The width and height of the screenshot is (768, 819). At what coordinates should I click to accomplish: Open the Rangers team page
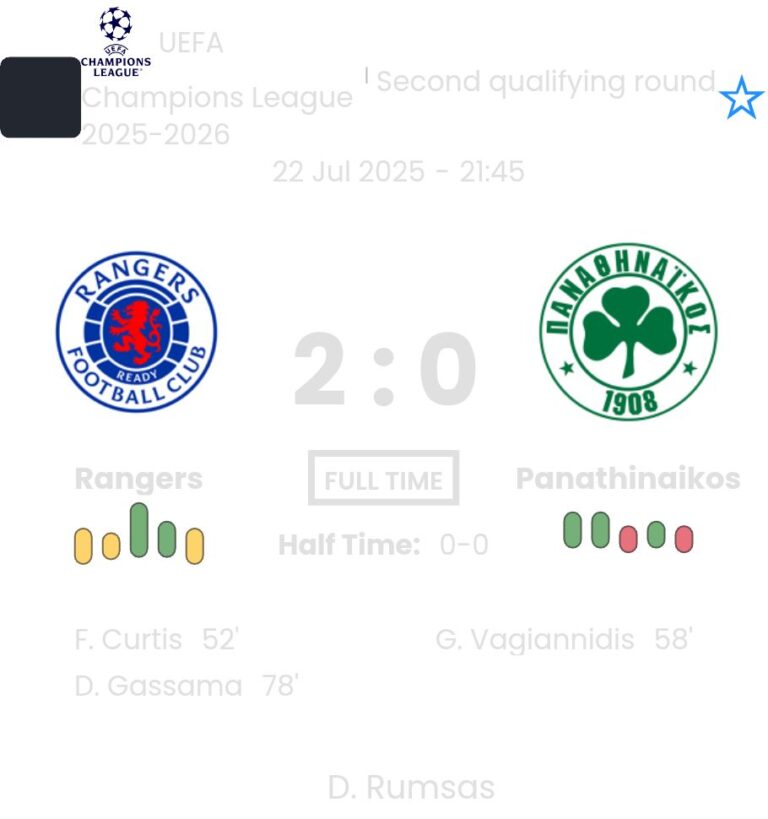[136, 332]
